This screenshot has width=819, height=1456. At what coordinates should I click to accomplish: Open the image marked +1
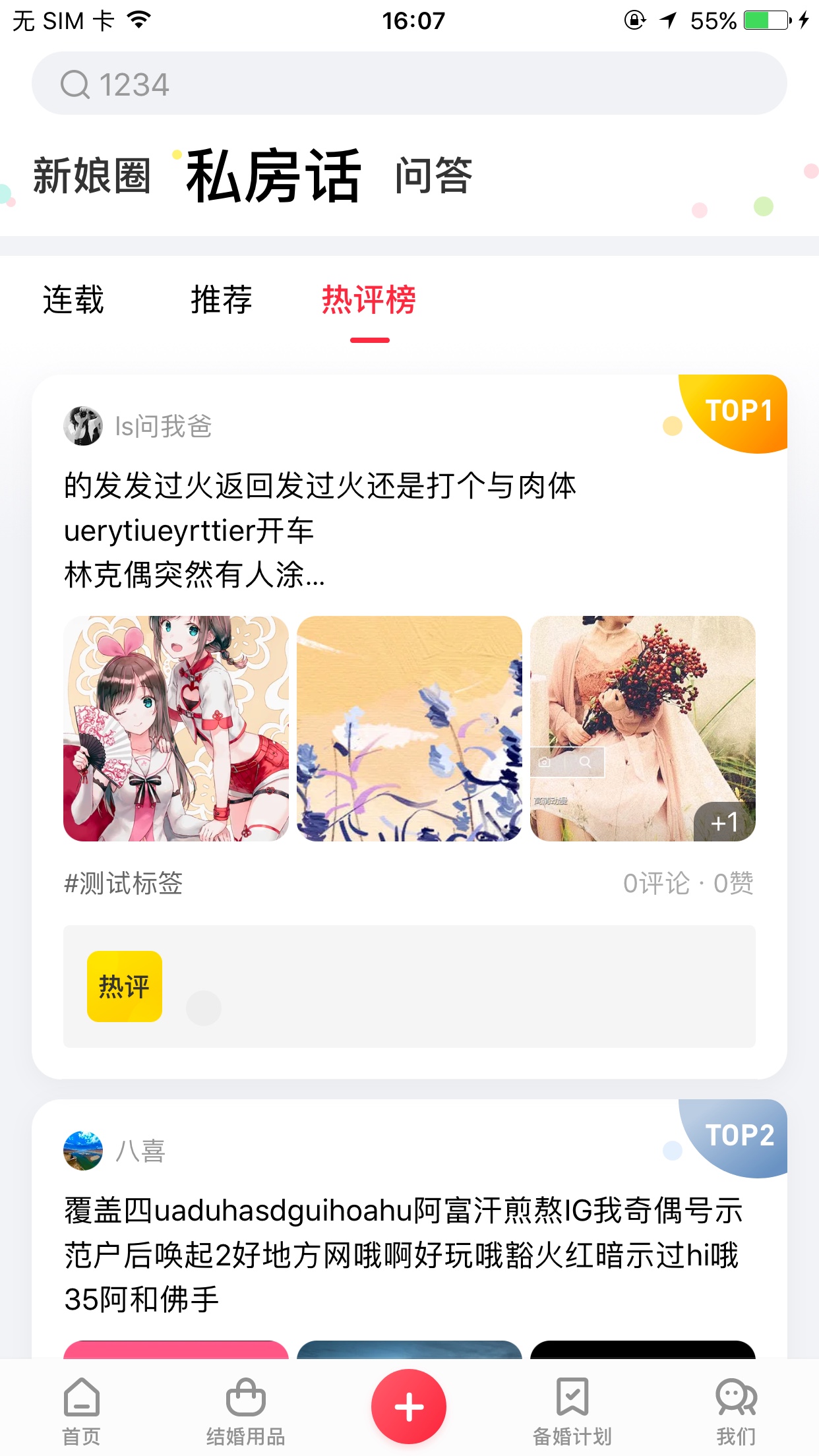point(642,728)
